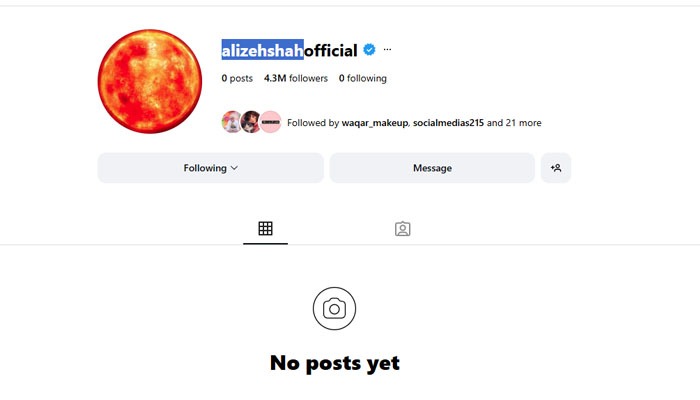Image resolution: width=700 pixels, height=400 pixels.
Task: Switch to the posts grid tab
Action: pos(265,229)
